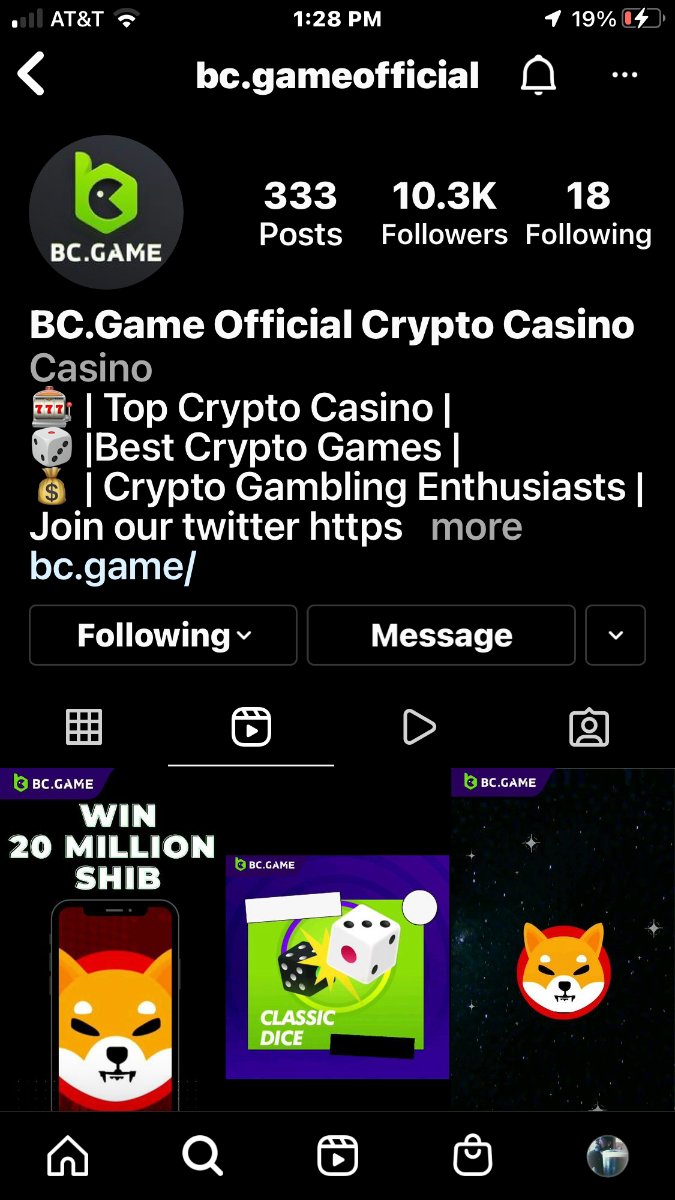
Task: Open the Search tab in bottom bar
Action: (202, 1157)
